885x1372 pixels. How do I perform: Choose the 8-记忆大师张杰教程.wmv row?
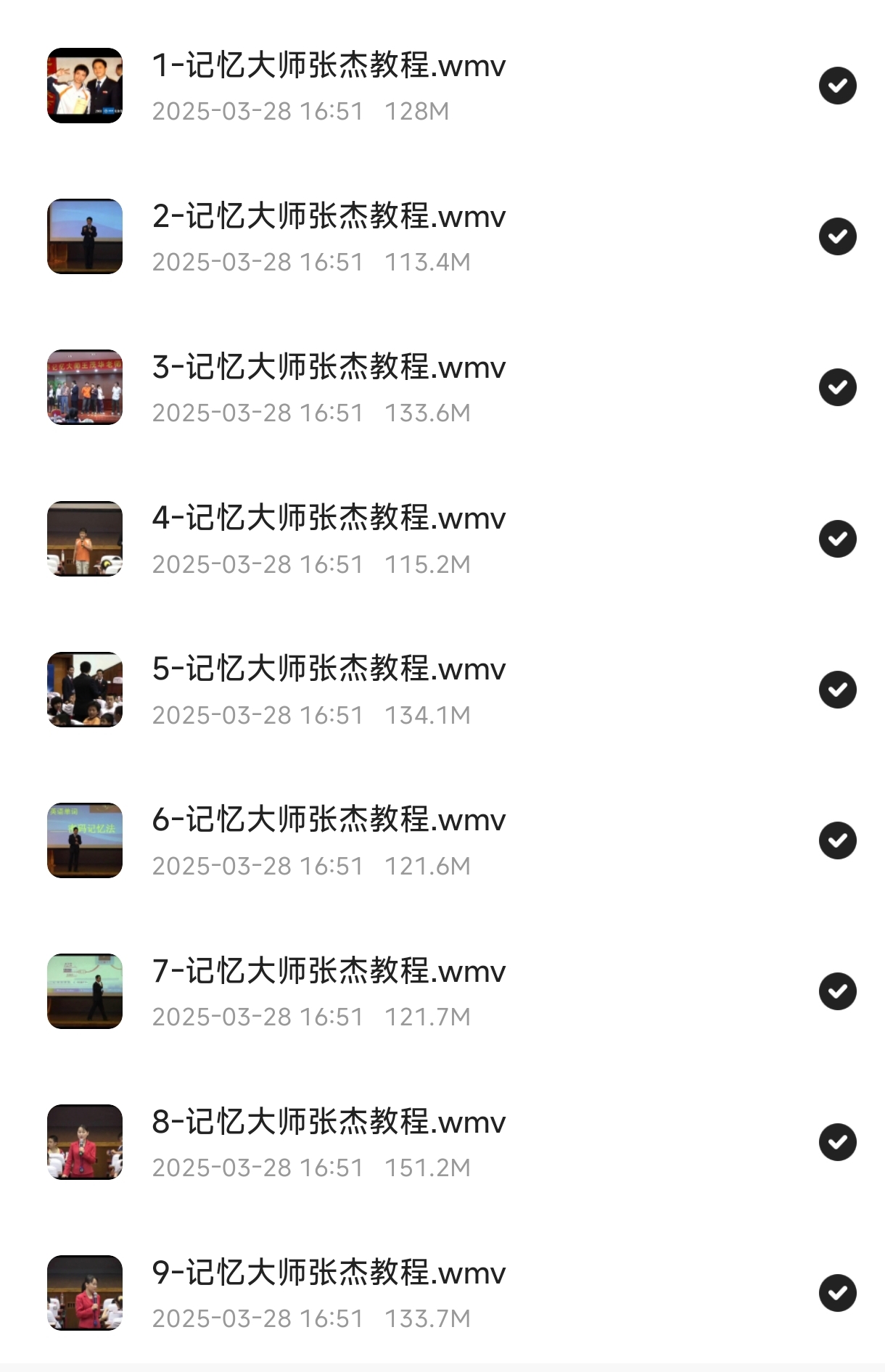[x=329, y=1142]
